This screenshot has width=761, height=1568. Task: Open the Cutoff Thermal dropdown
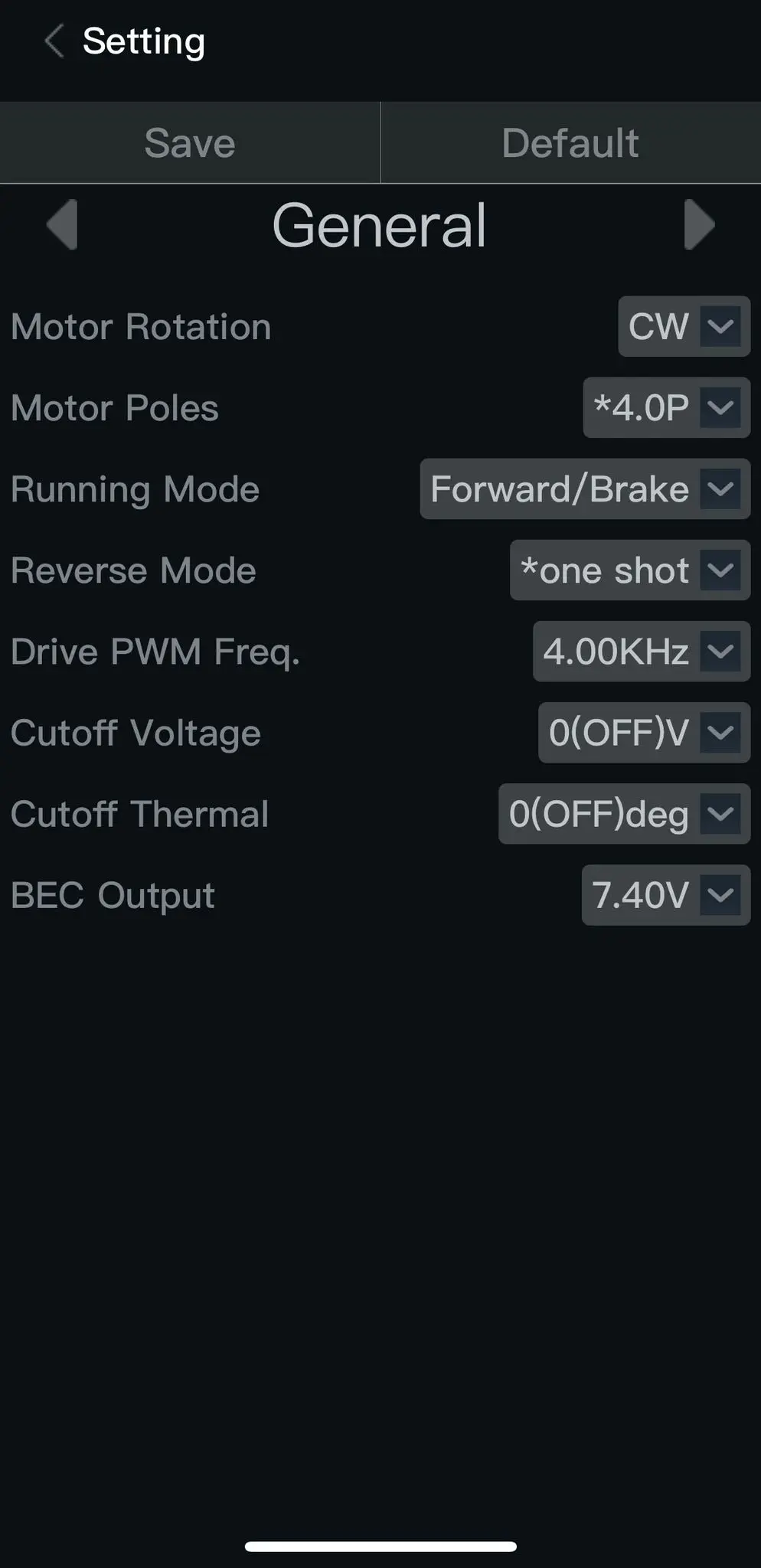[x=623, y=814]
